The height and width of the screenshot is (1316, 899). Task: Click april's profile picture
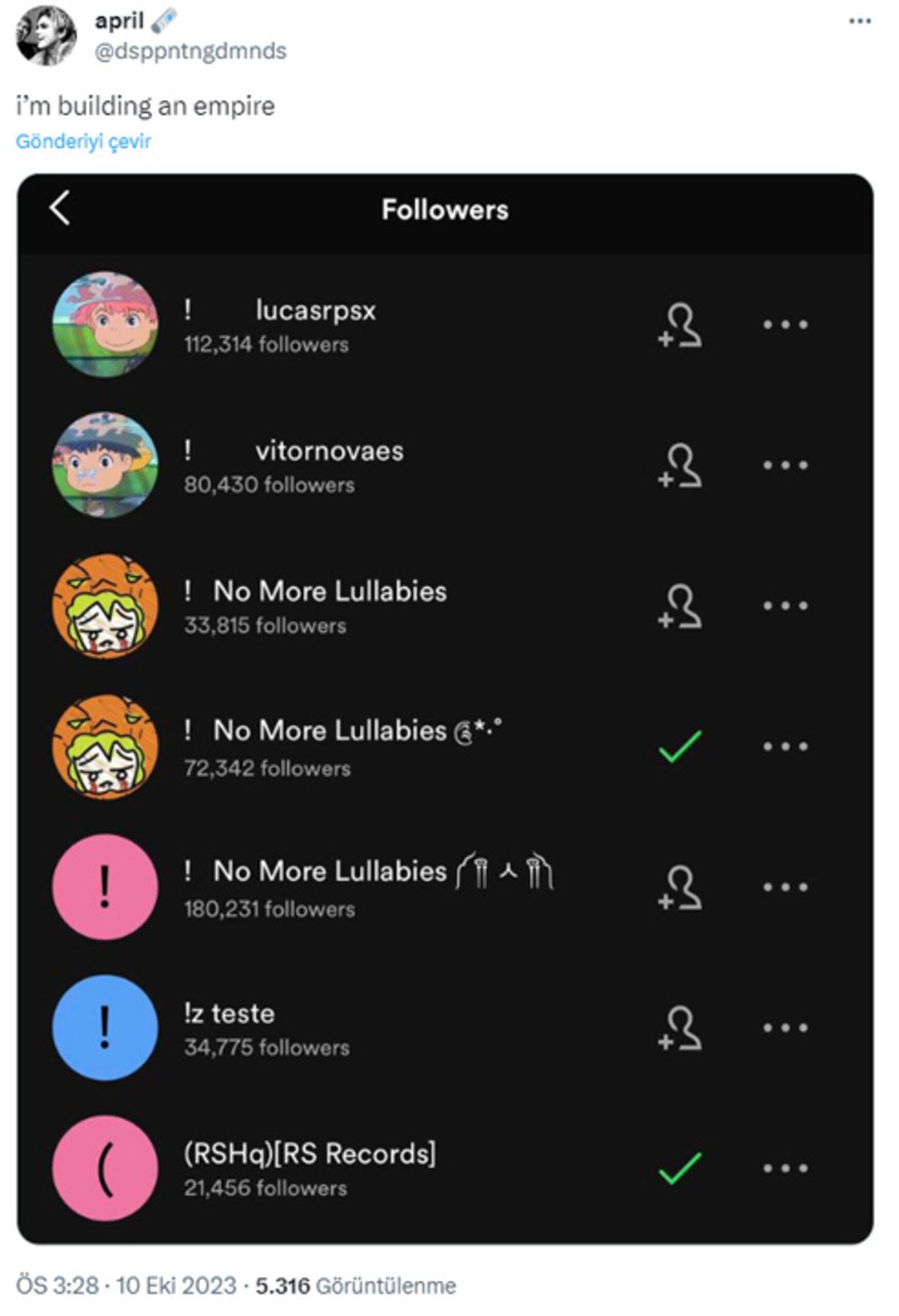pyautogui.click(x=48, y=34)
